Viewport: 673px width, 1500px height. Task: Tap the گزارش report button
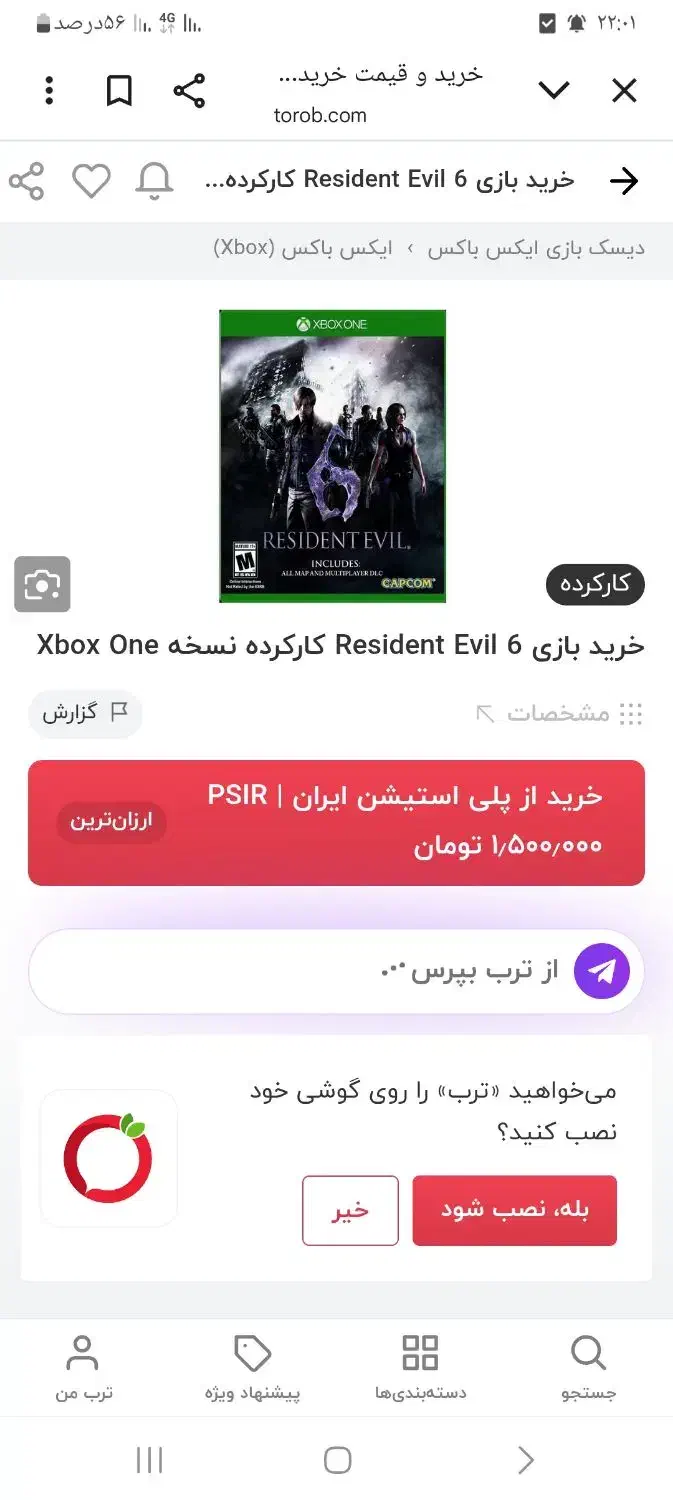pyautogui.click(x=85, y=713)
